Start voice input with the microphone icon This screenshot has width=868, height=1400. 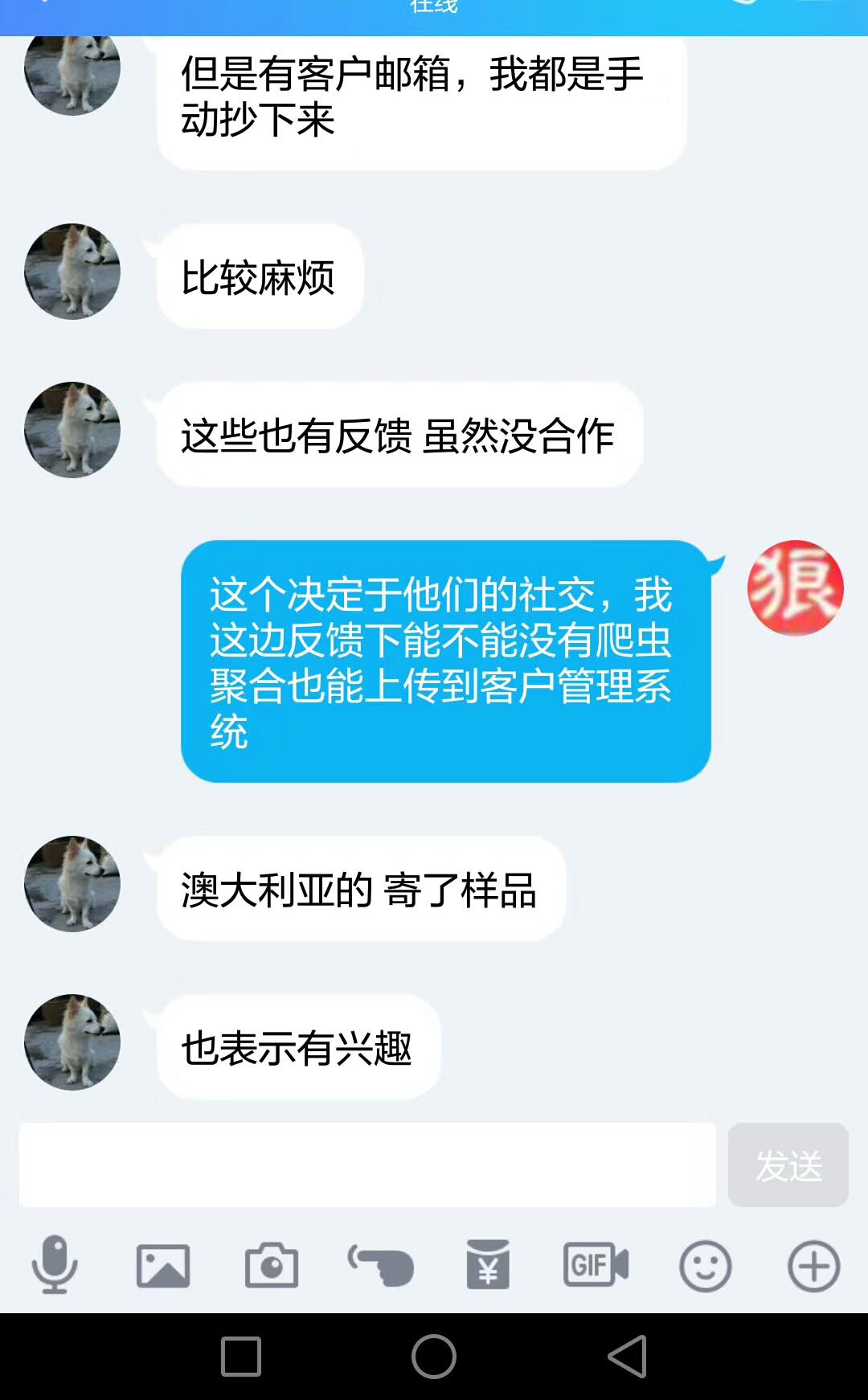[55, 1265]
